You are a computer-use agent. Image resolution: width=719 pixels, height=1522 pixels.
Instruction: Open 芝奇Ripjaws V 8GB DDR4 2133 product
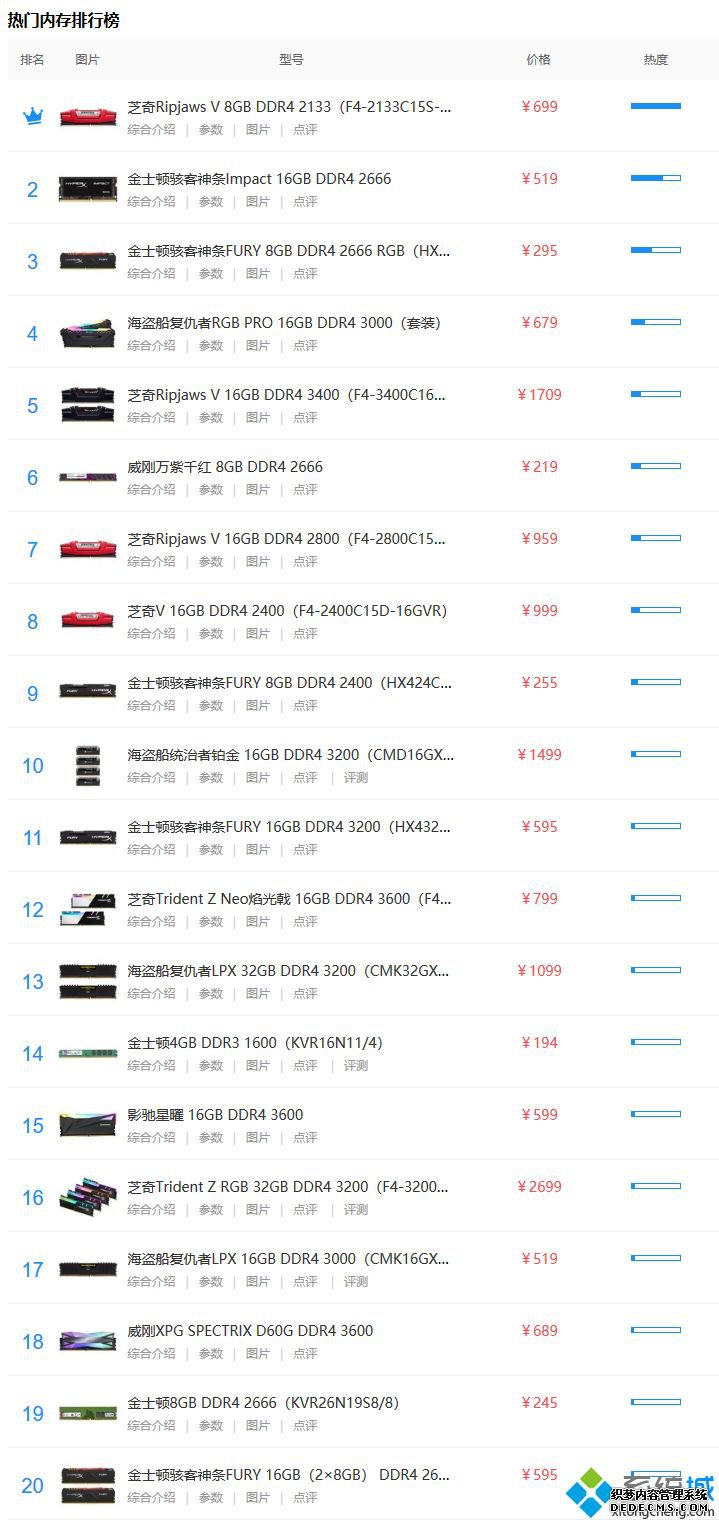pos(289,107)
